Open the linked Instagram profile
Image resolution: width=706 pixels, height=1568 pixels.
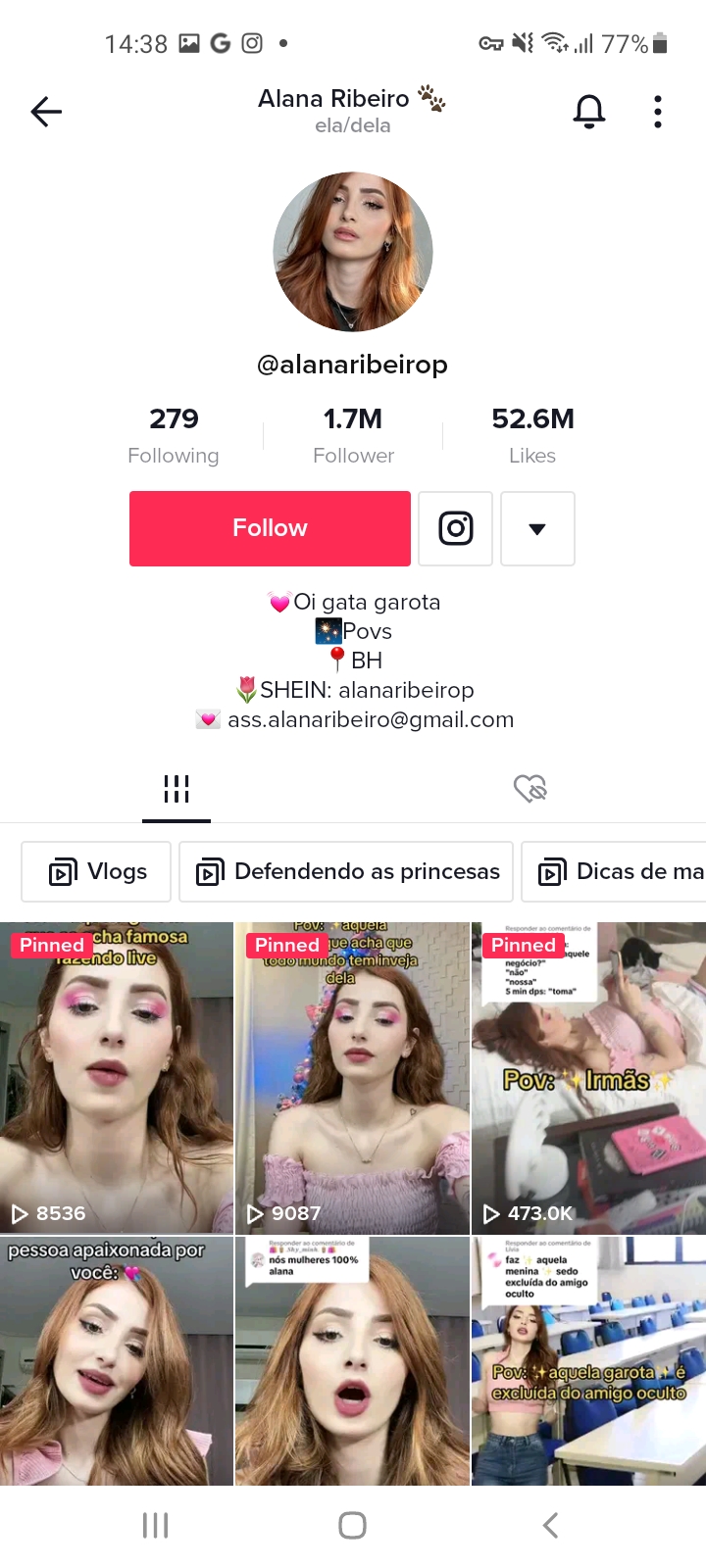coord(455,528)
